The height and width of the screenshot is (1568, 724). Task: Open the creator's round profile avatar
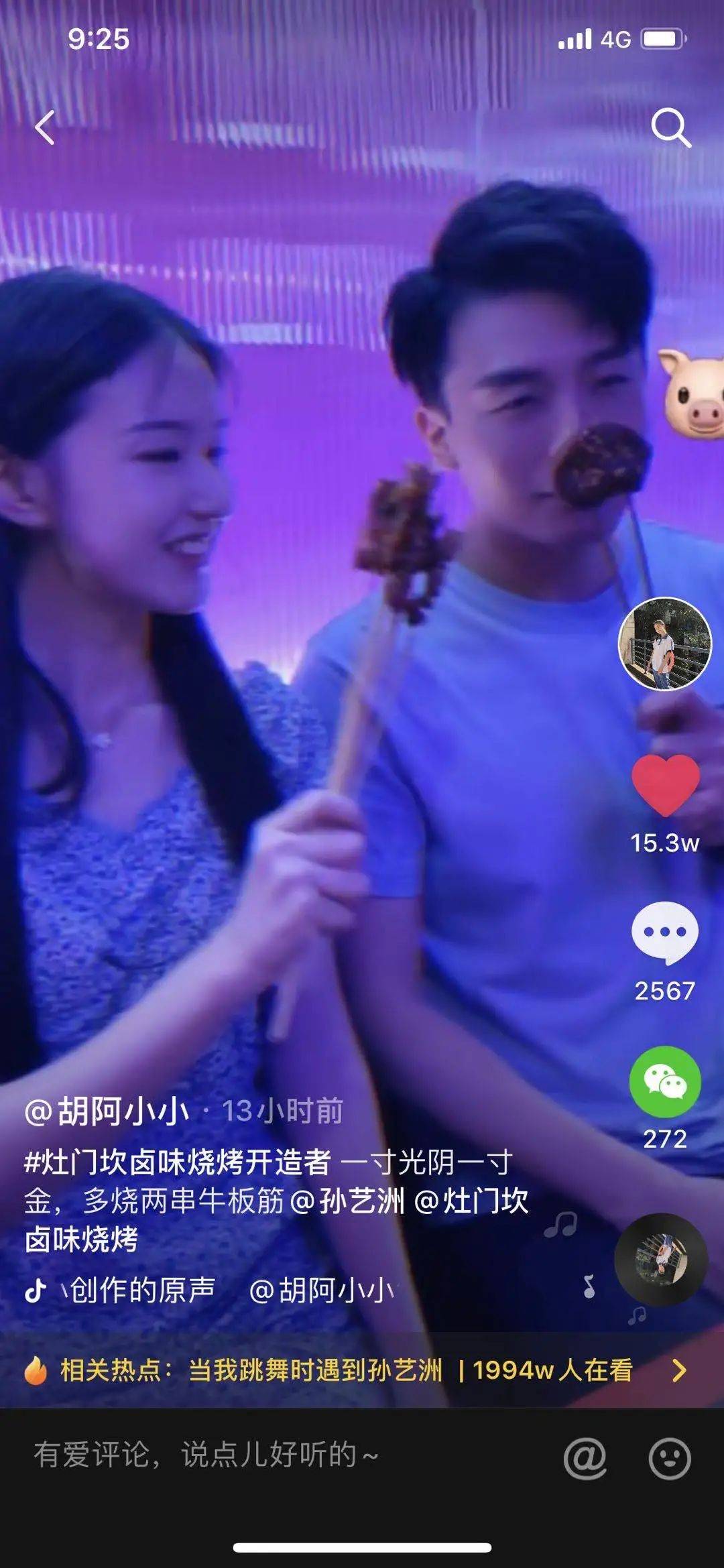click(x=664, y=644)
